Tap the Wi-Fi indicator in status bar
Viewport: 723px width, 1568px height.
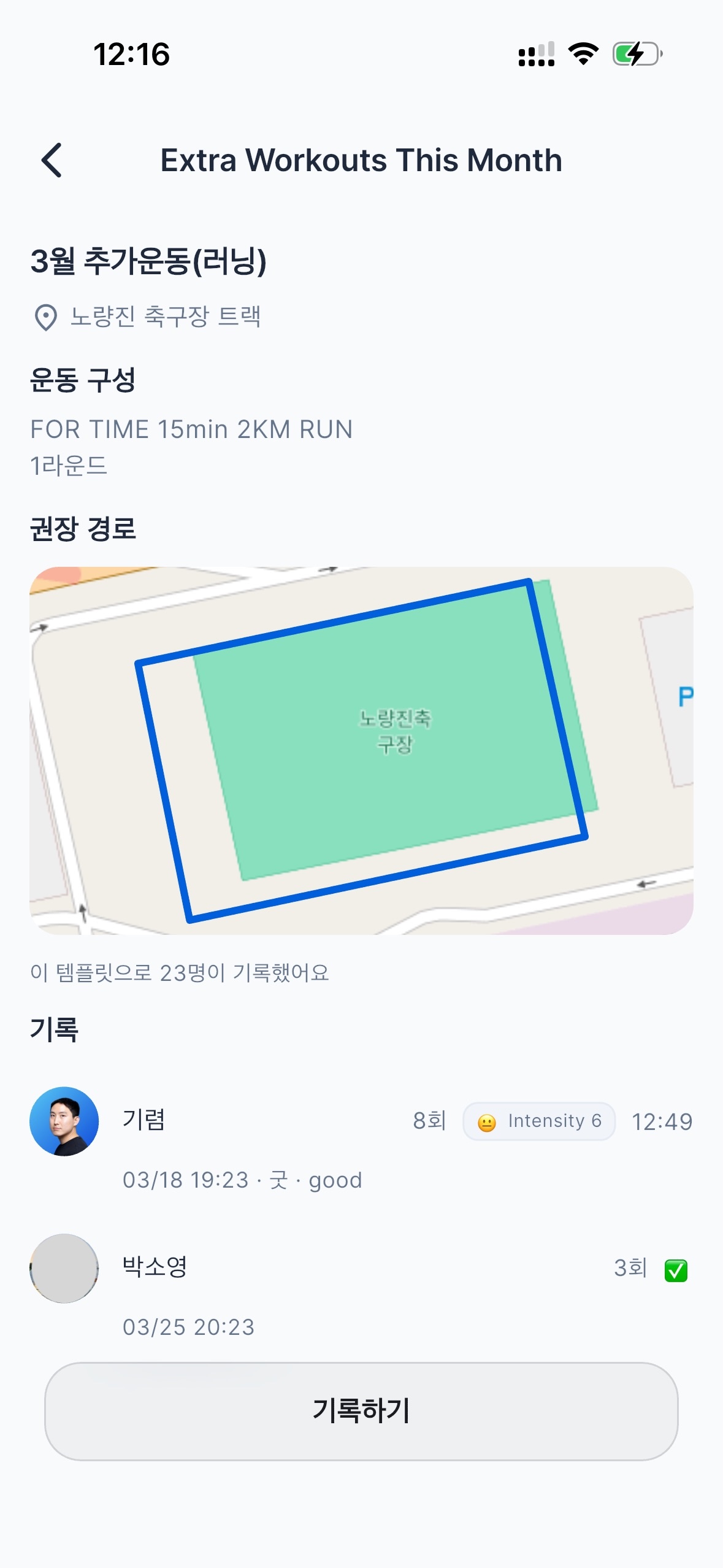(583, 54)
